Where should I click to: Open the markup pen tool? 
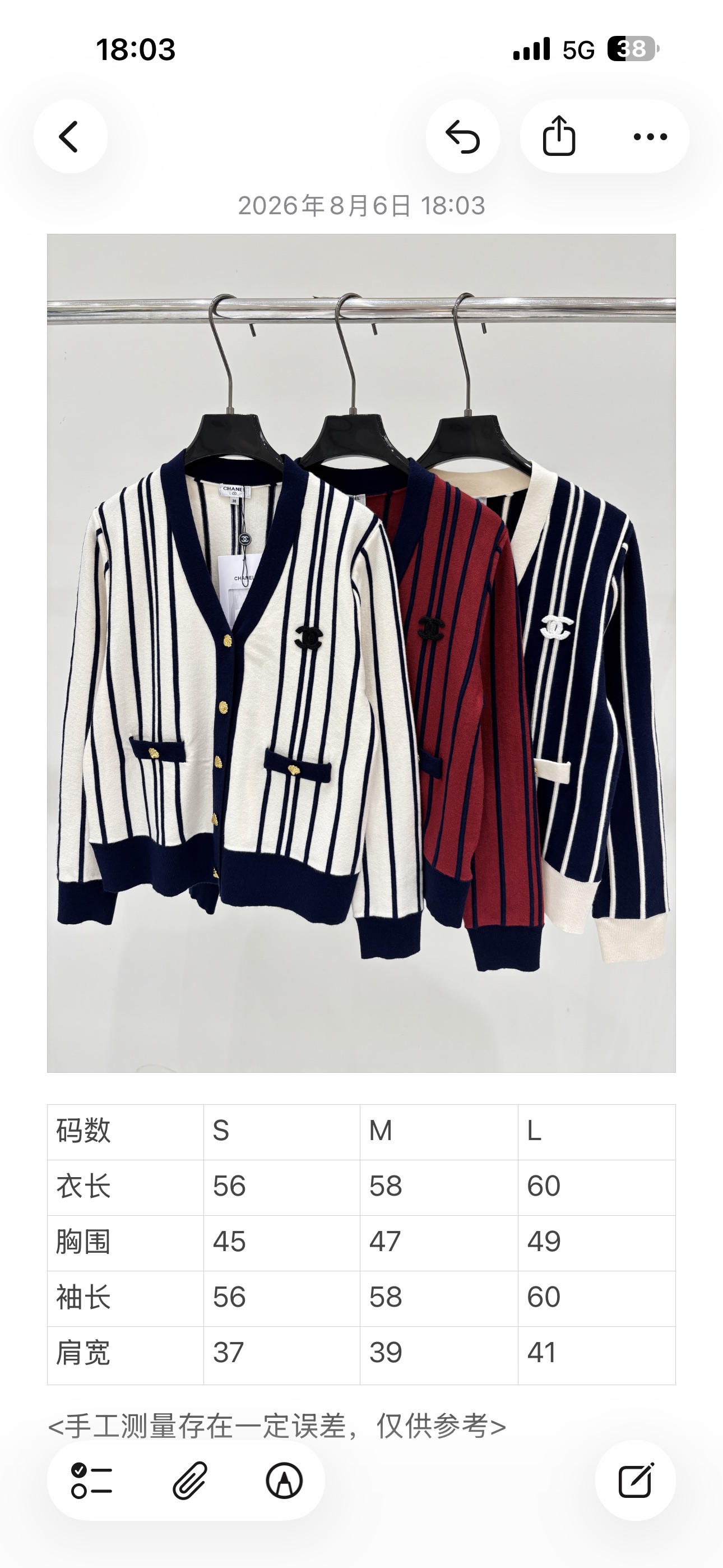click(x=284, y=1481)
